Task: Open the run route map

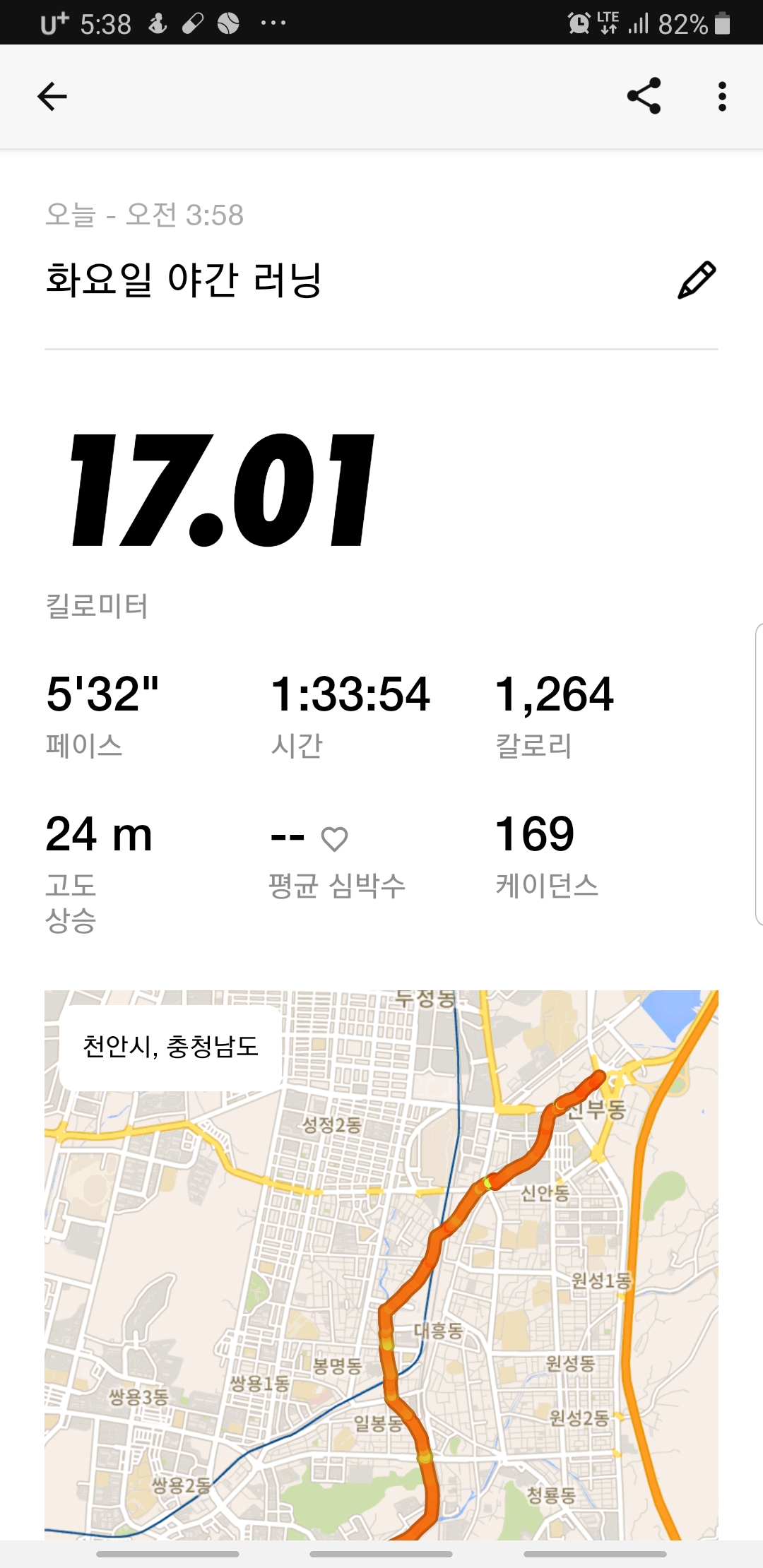Action: (381, 1264)
